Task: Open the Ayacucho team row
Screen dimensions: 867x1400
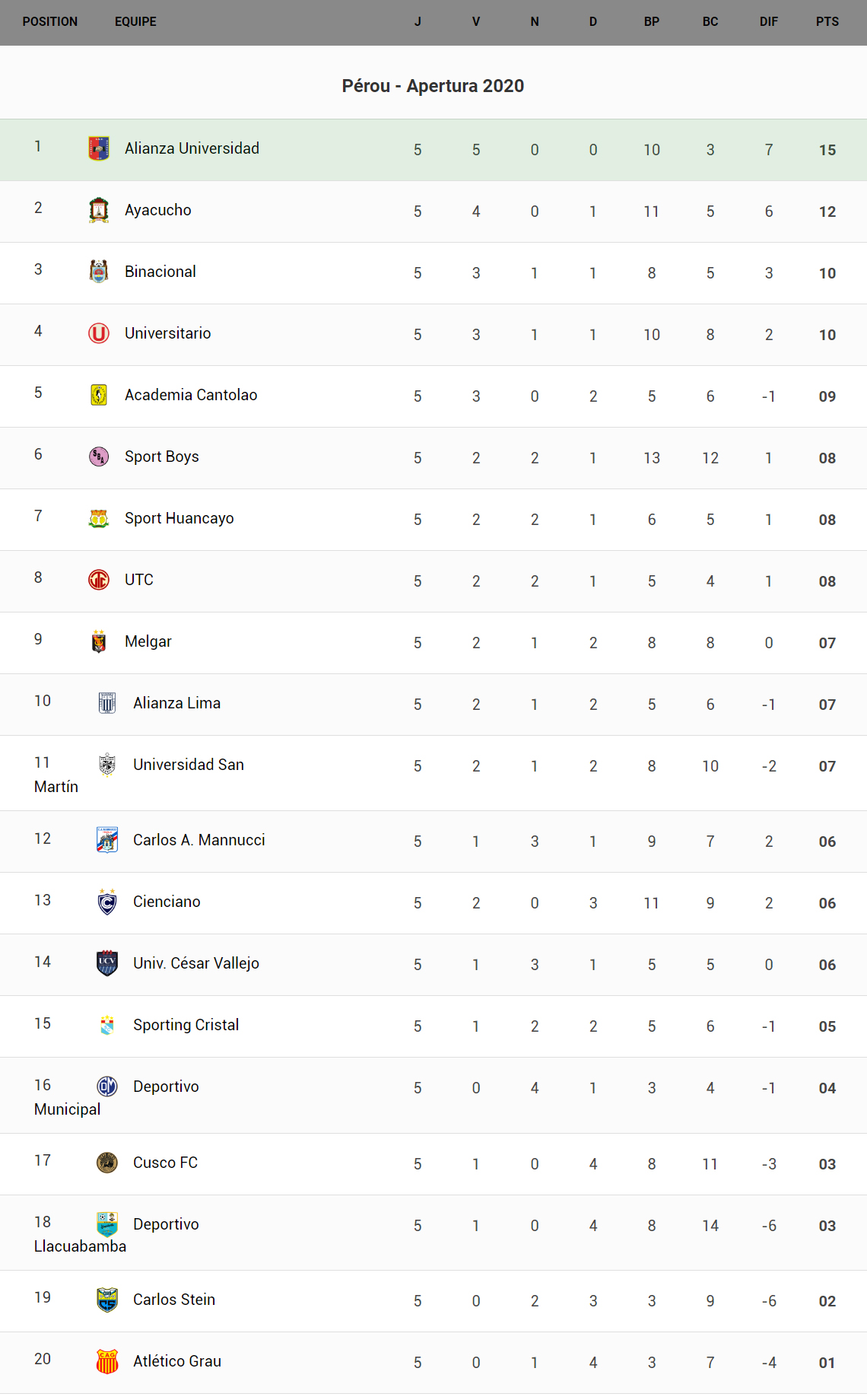Action: [x=158, y=211]
